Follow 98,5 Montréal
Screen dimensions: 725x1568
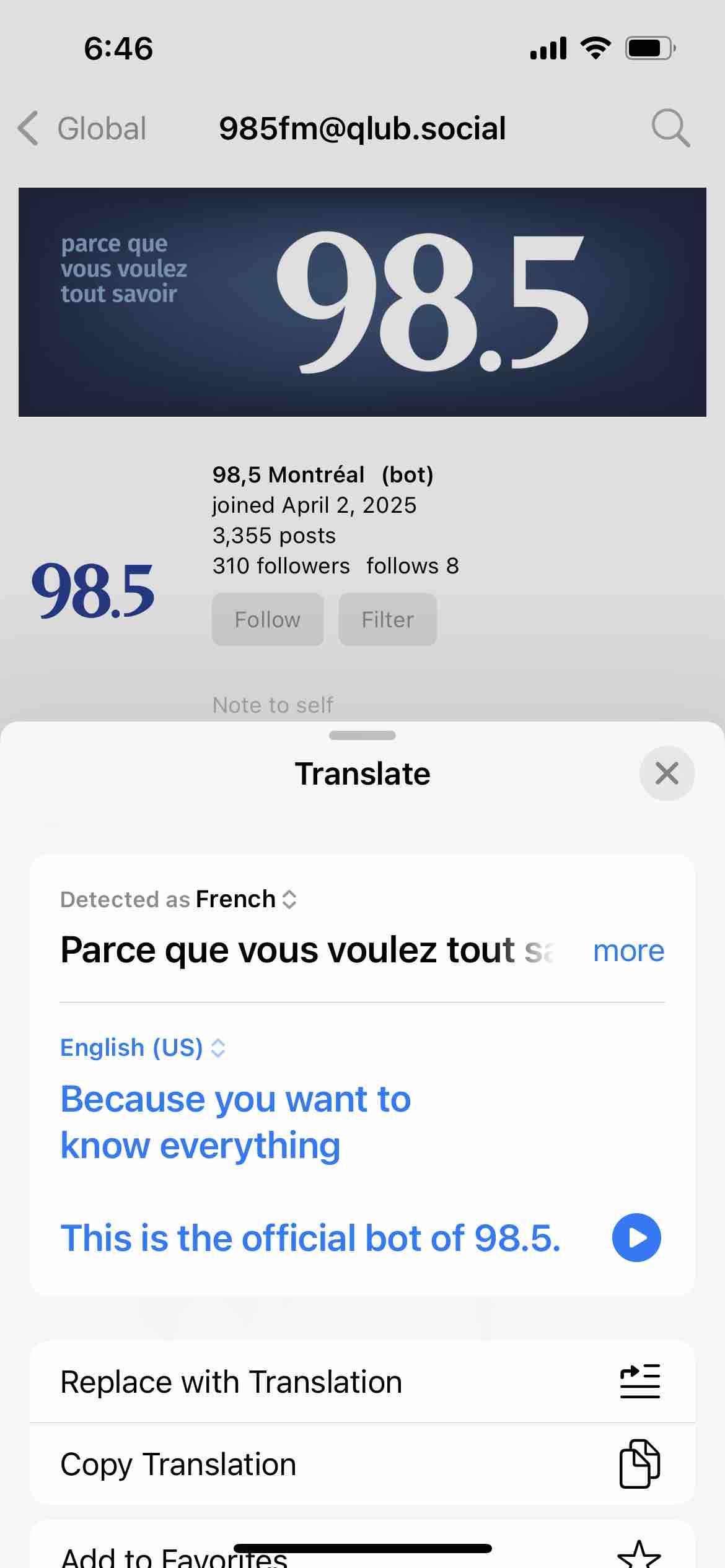click(268, 619)
